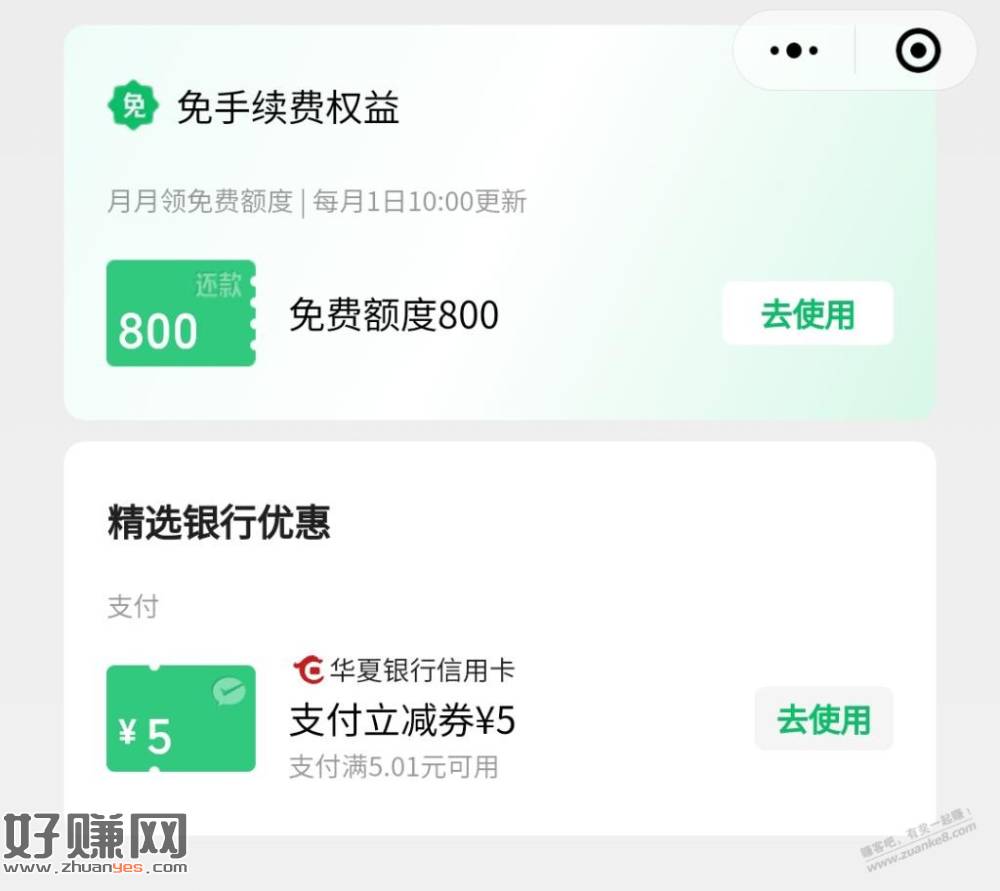Image resolution: width=1000 pixels, height=891 pixels.
Task: Close the mini program via circle icon
Action: [x=918, y=50]
